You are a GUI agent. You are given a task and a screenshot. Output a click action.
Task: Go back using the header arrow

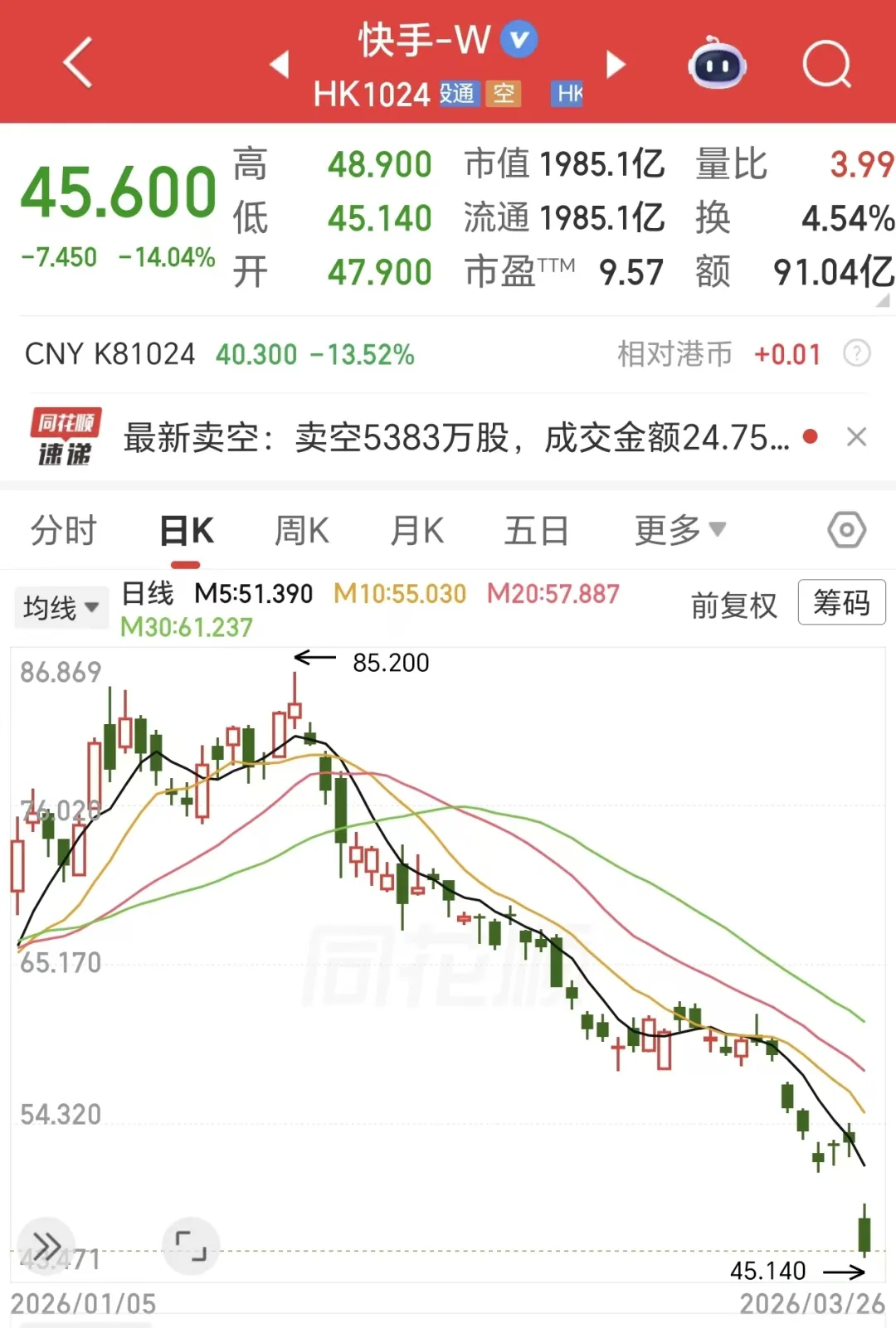click(77, 63)
